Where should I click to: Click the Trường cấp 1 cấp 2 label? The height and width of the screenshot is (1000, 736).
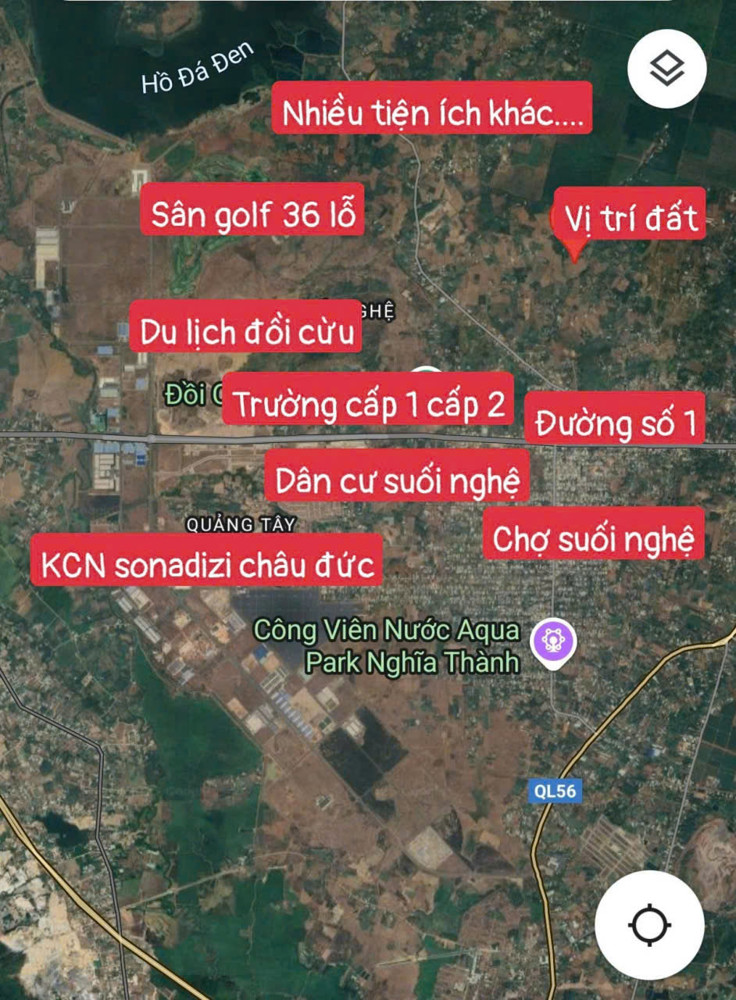coord(369,402)
